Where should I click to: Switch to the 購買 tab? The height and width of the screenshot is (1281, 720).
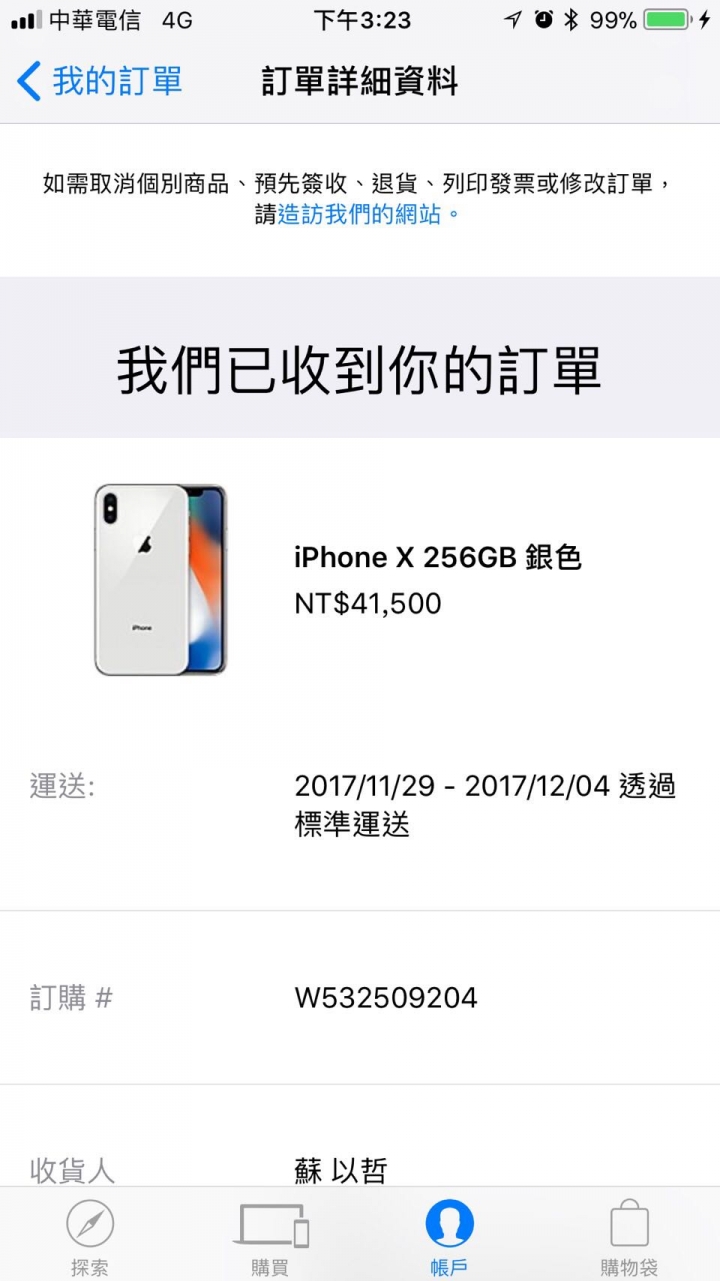270,1237
